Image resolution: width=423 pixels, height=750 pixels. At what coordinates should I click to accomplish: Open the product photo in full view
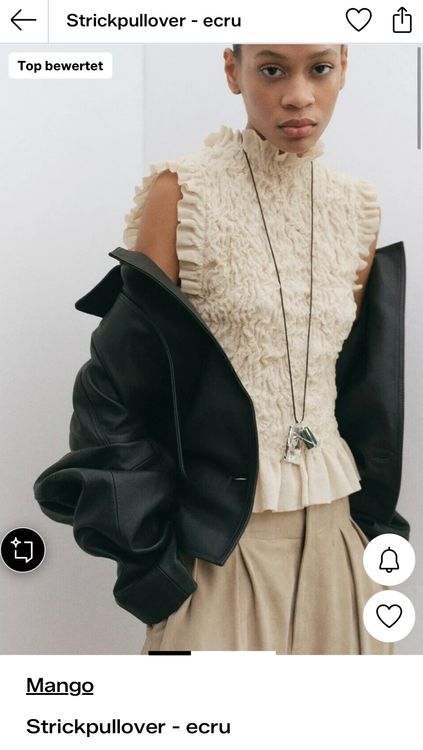212,349
